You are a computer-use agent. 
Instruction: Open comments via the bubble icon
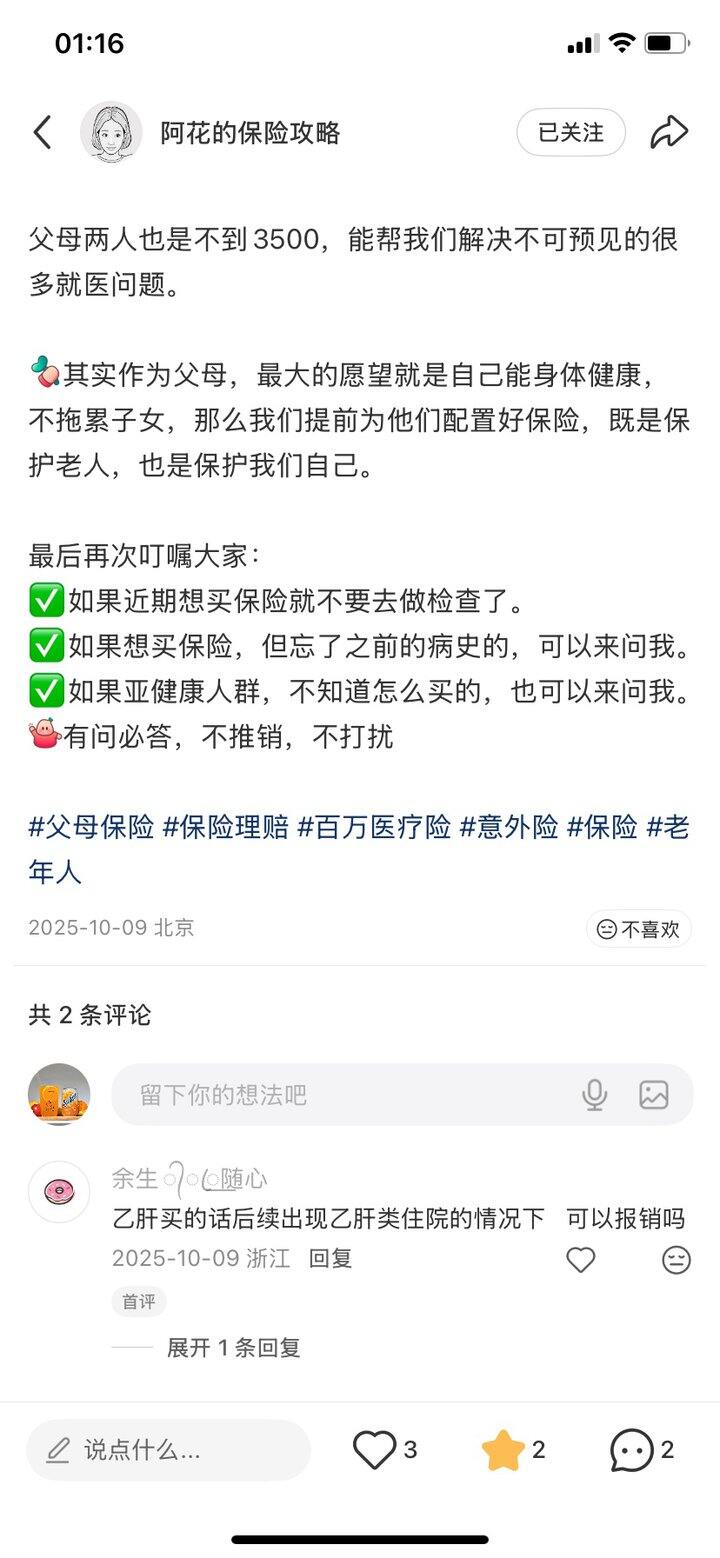pyautogui.click(x=632, y=1450)
